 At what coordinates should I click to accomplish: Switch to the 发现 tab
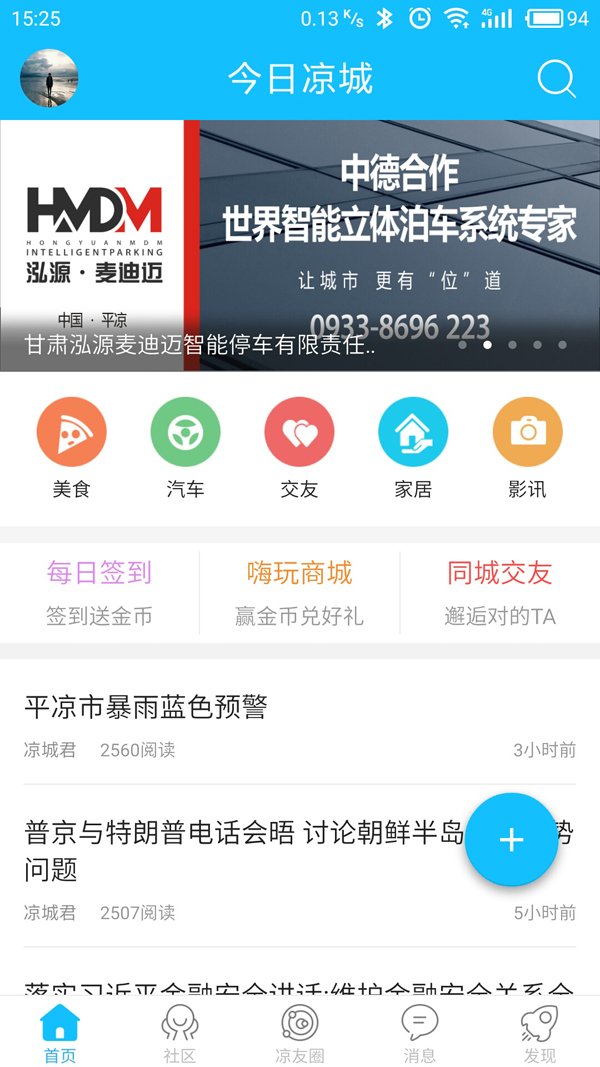tap(540, 1034)
